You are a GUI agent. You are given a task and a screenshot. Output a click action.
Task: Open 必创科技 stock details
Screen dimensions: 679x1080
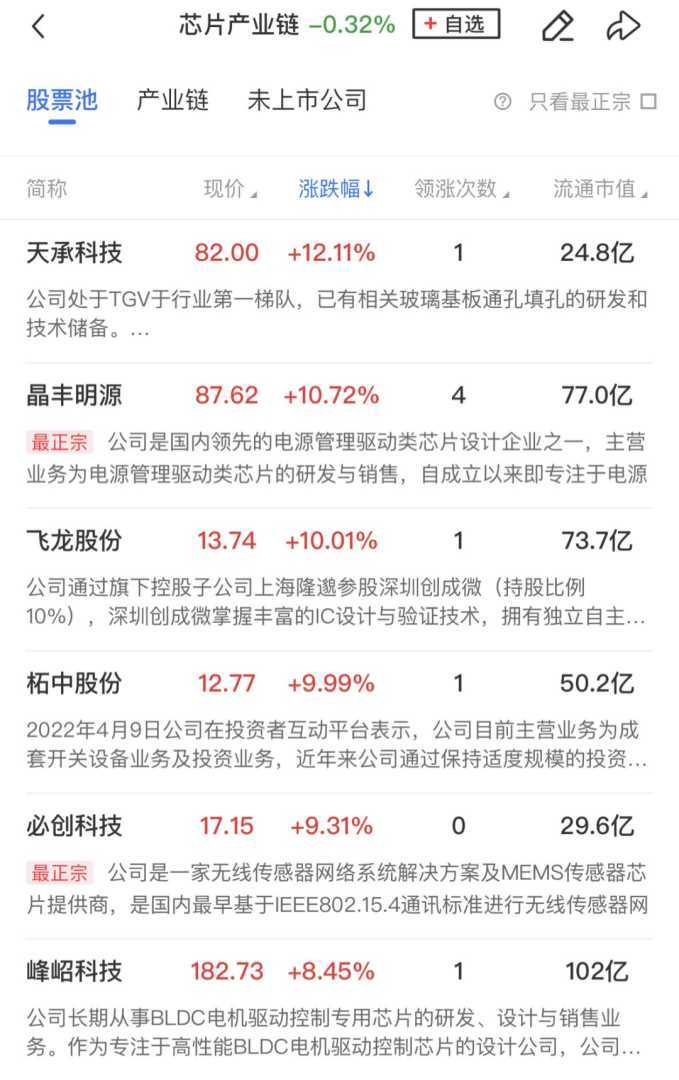[75, 827]
